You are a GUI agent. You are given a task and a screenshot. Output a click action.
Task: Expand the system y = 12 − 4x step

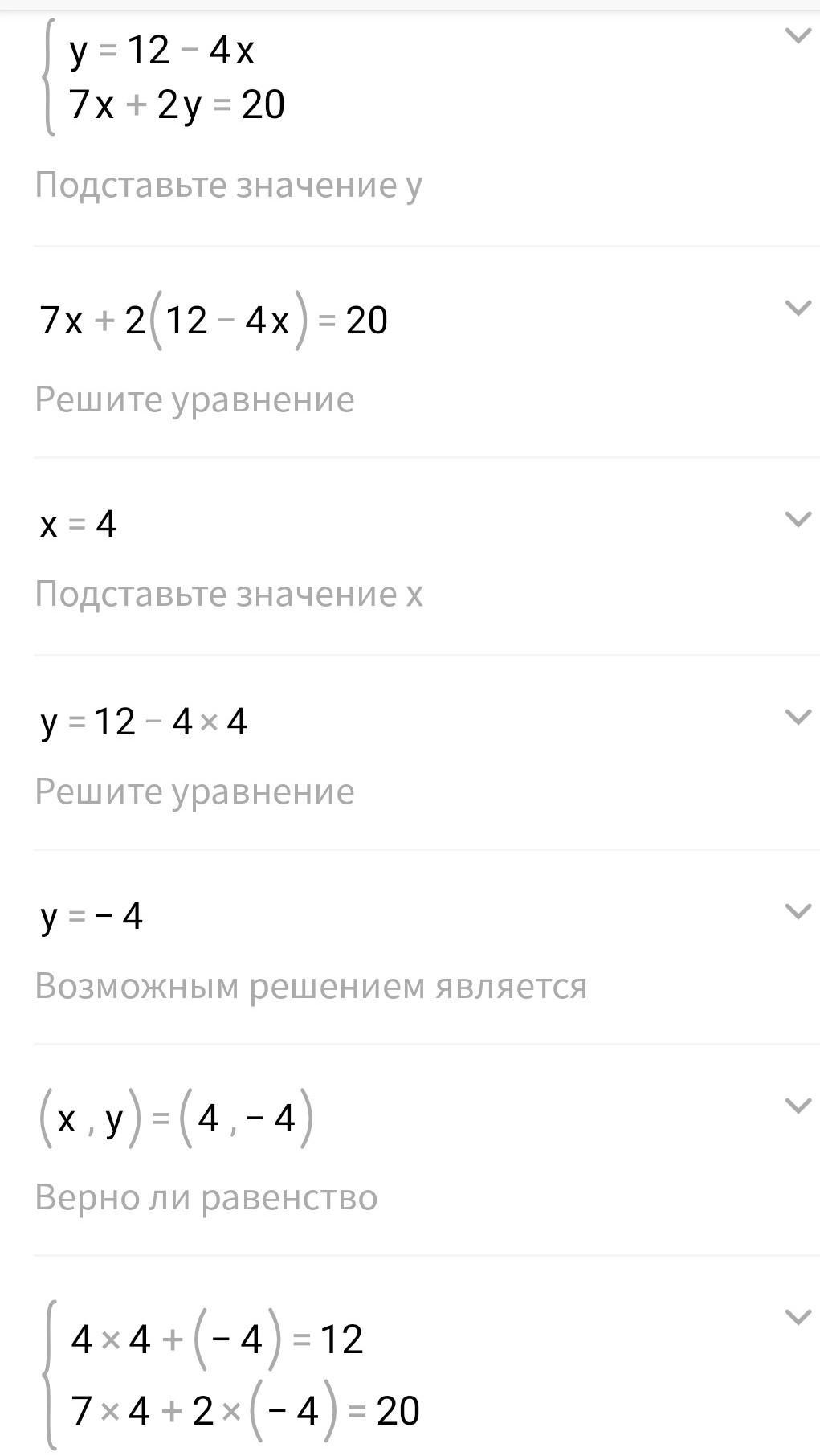(x=797, y=35)
